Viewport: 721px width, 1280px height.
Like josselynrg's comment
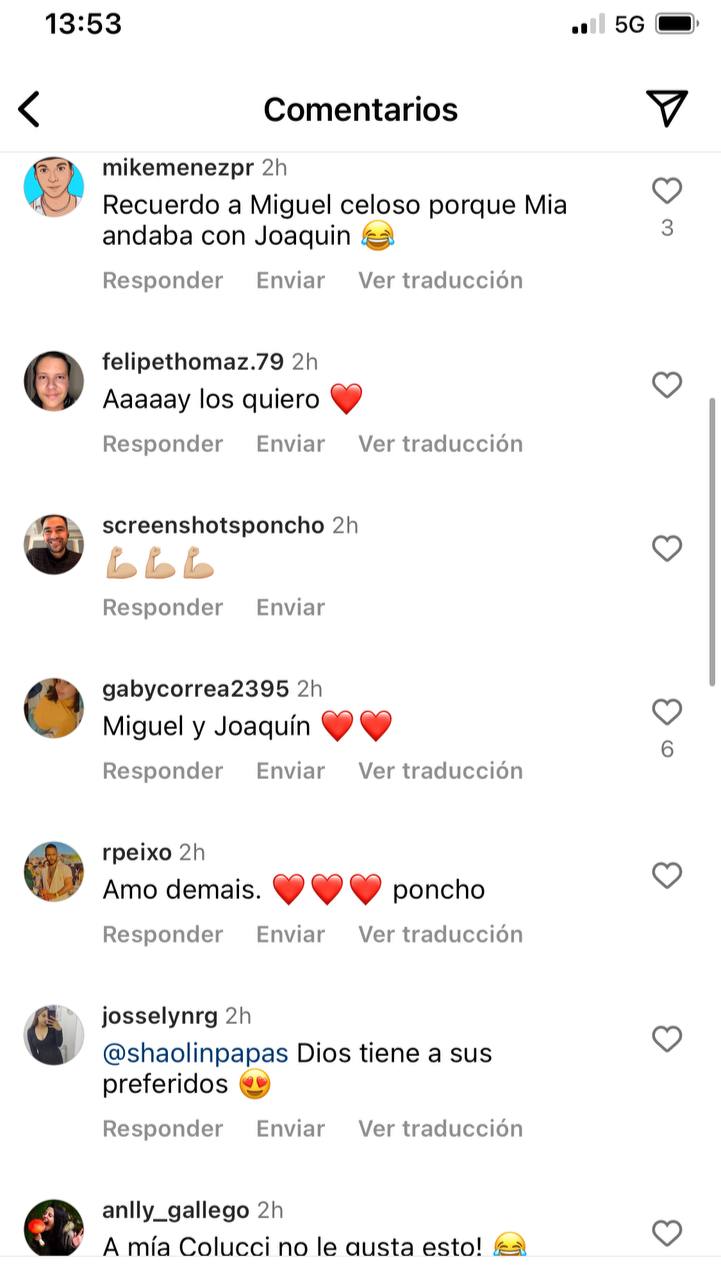(666, 1039)
